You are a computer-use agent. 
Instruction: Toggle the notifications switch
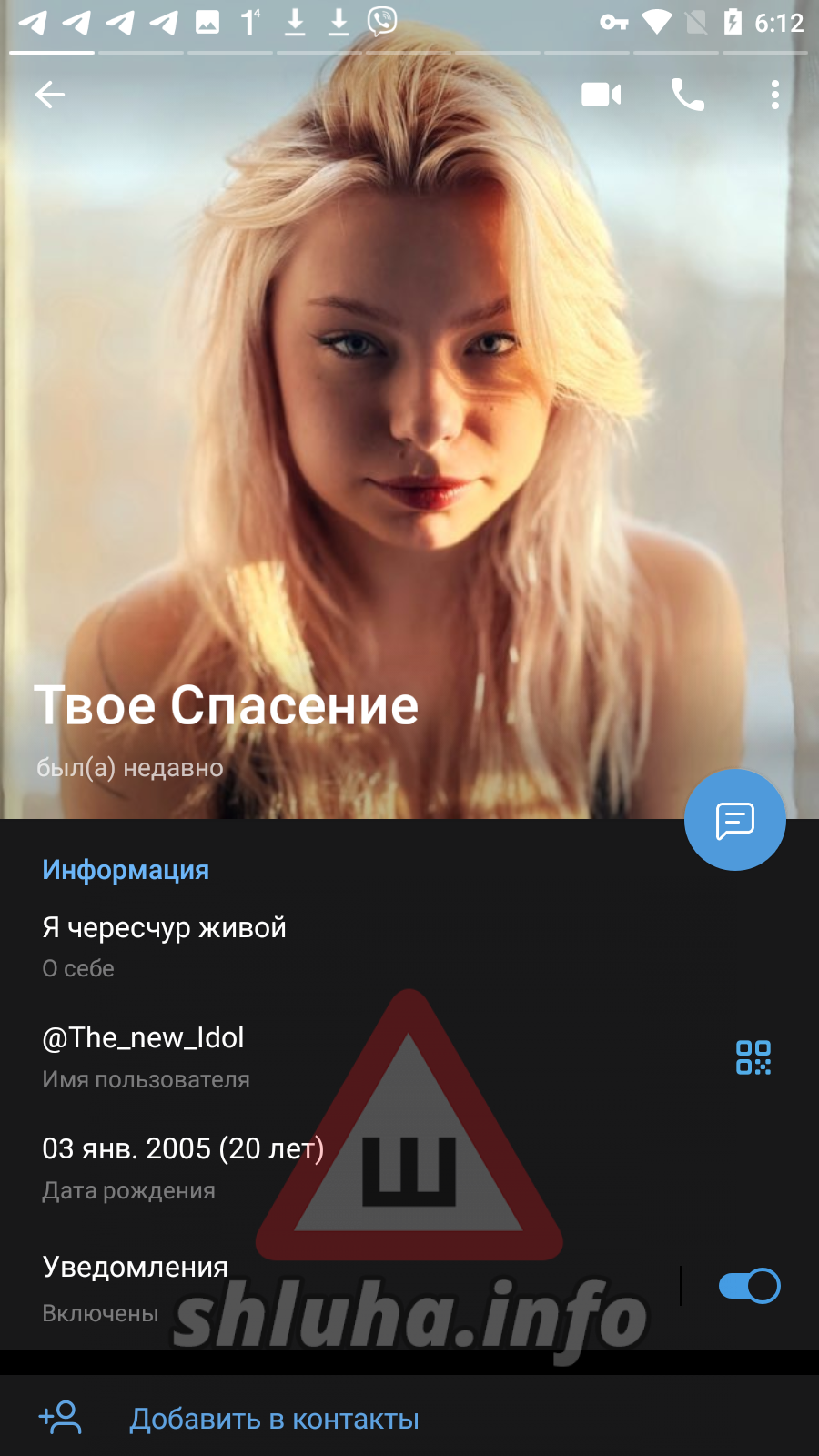(x=749, y=1286)
